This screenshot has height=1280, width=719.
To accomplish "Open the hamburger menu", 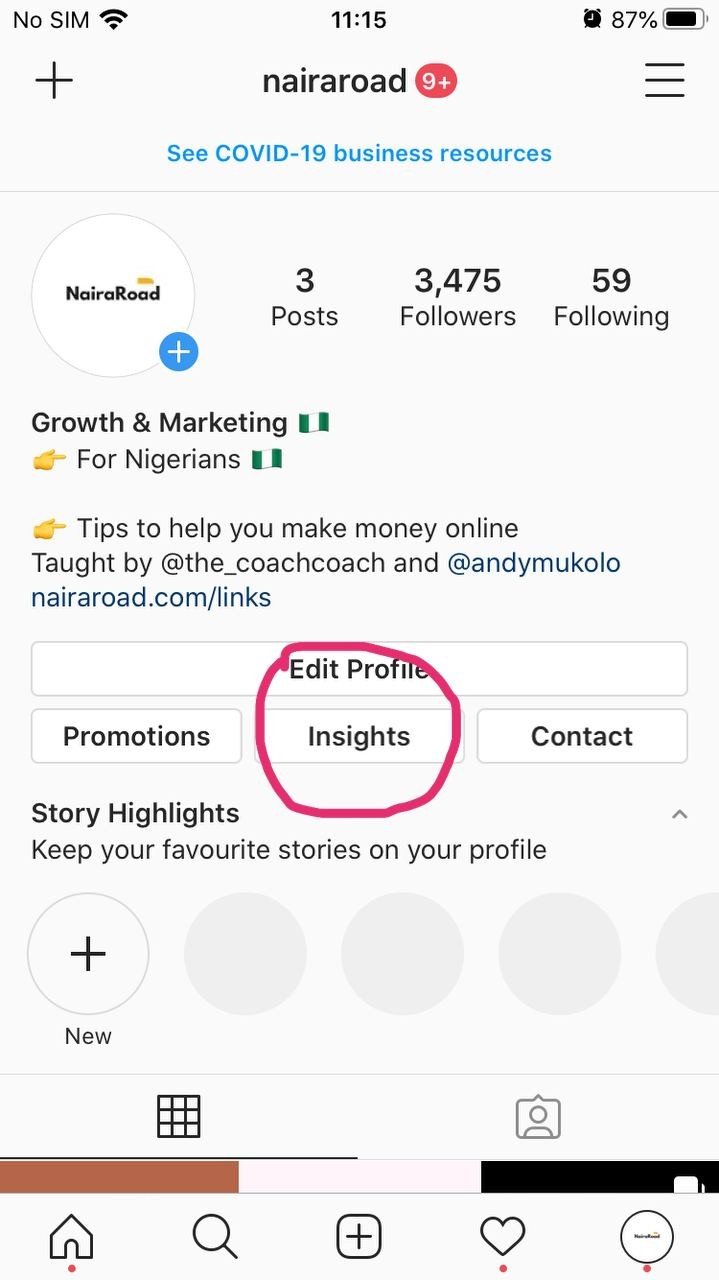I will click(664, 81).
